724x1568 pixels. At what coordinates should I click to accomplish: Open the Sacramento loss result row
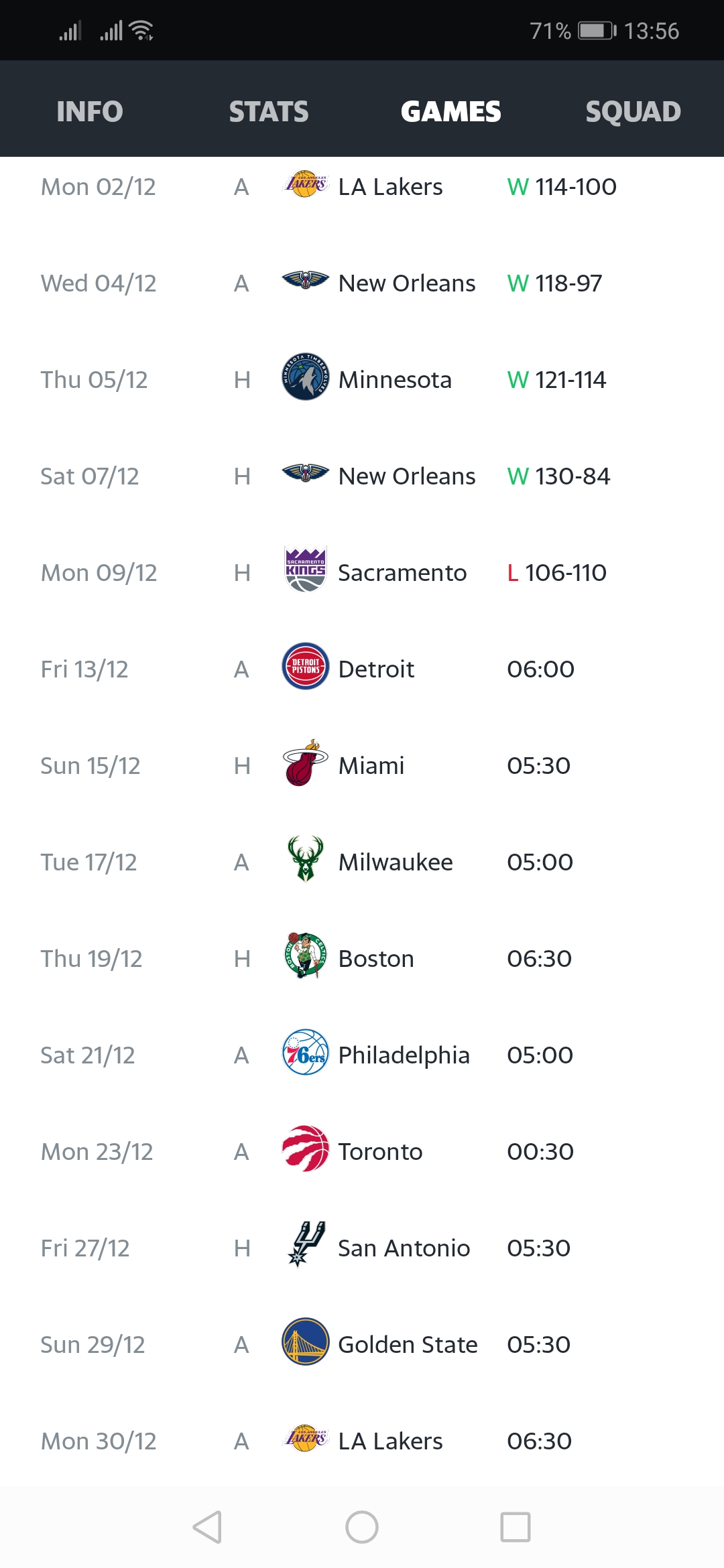pyautogui.click(x=362, y=572)
